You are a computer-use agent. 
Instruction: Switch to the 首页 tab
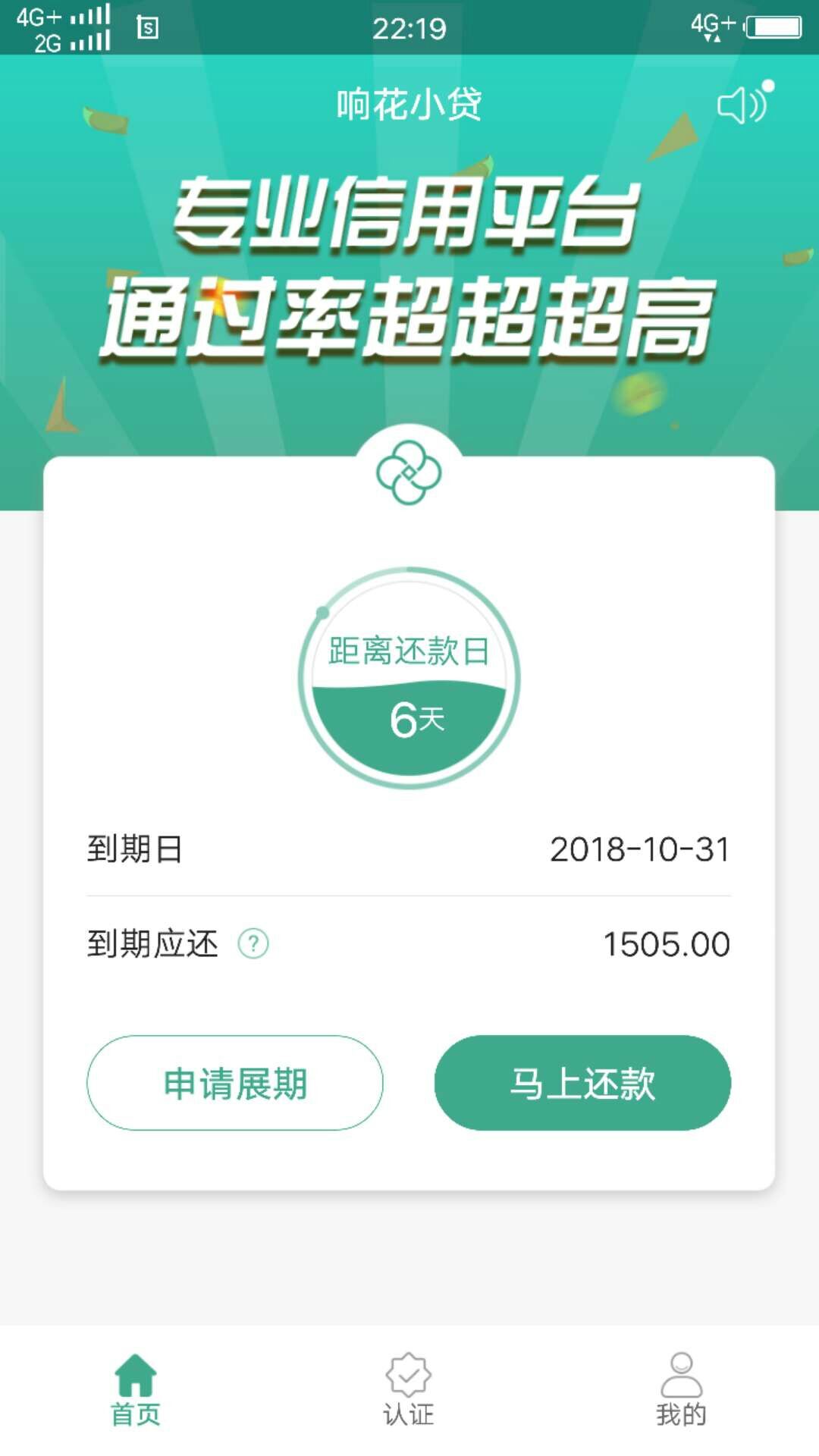click(136, 1390)
